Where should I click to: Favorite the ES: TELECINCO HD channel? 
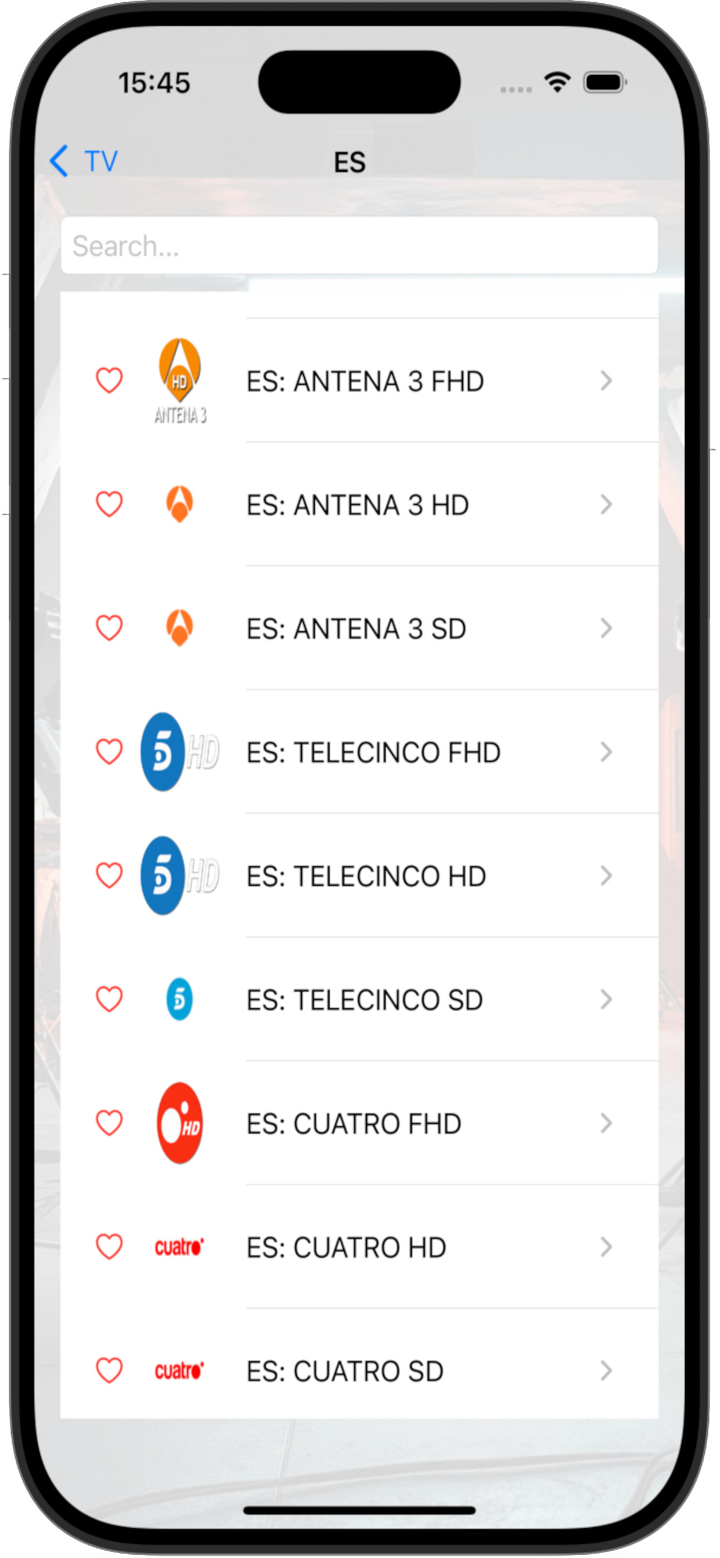(109, 875)
